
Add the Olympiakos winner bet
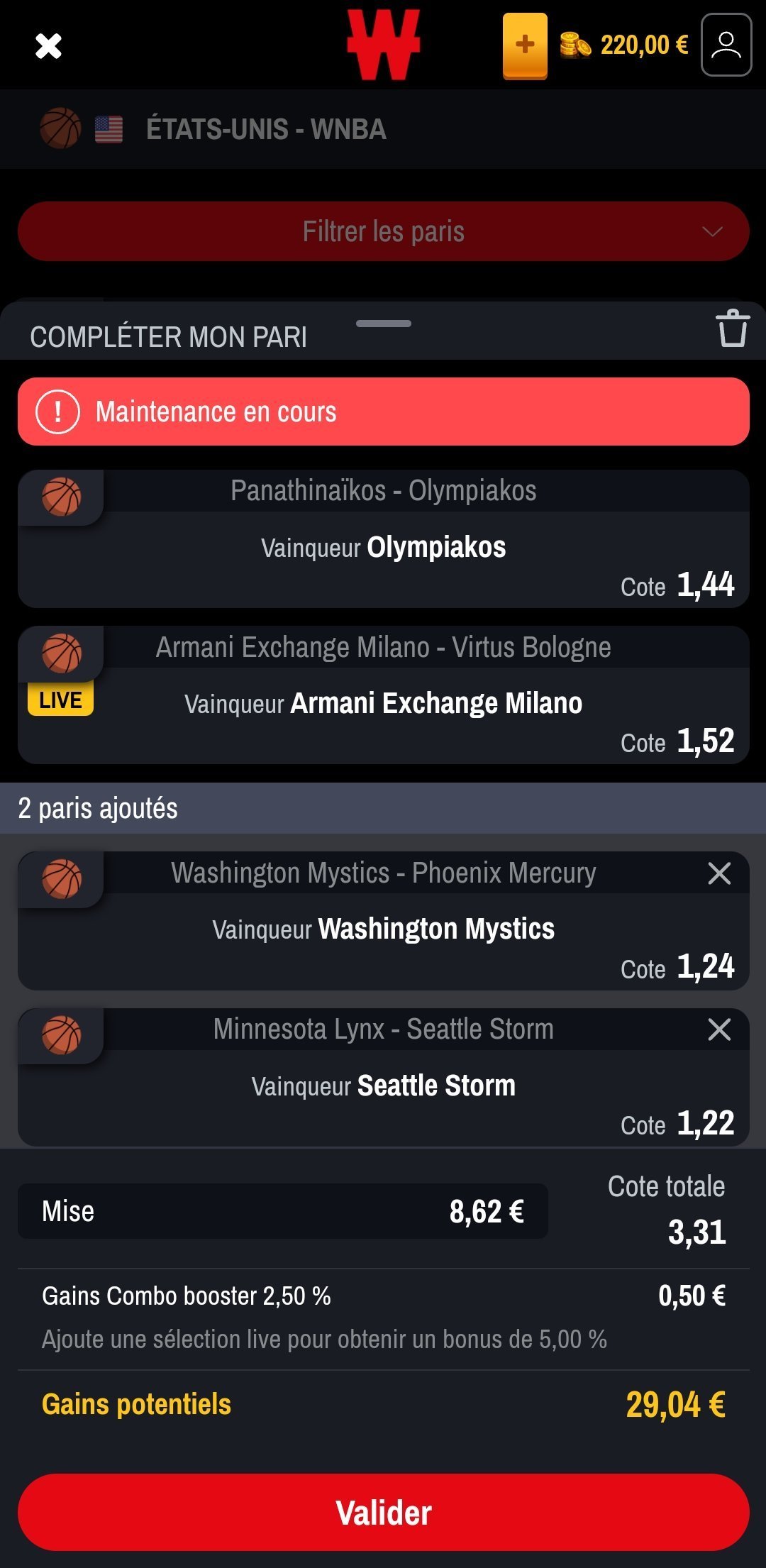tap(384, 539)
